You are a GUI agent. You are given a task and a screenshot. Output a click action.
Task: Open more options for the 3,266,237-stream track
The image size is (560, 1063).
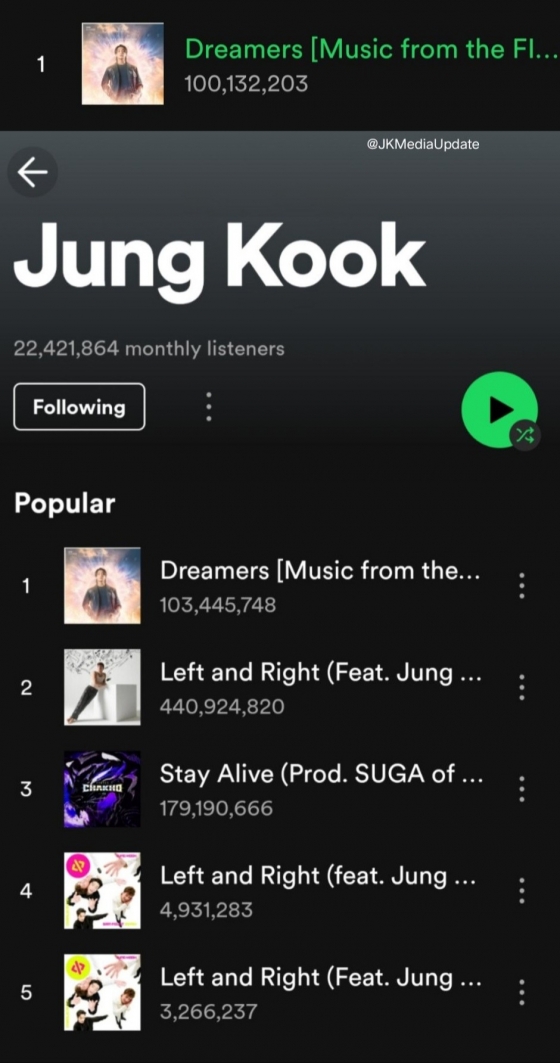(521, 992)
